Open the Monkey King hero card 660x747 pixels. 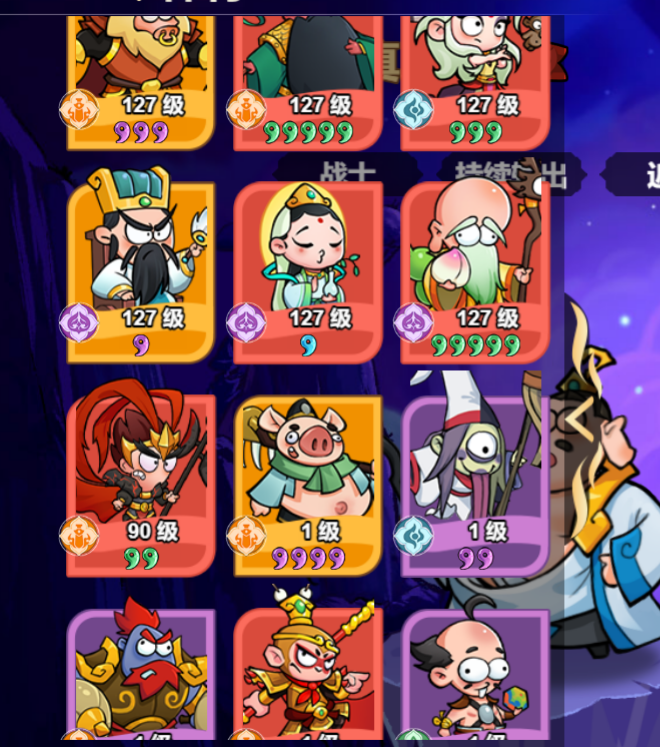tap(307, 675)
